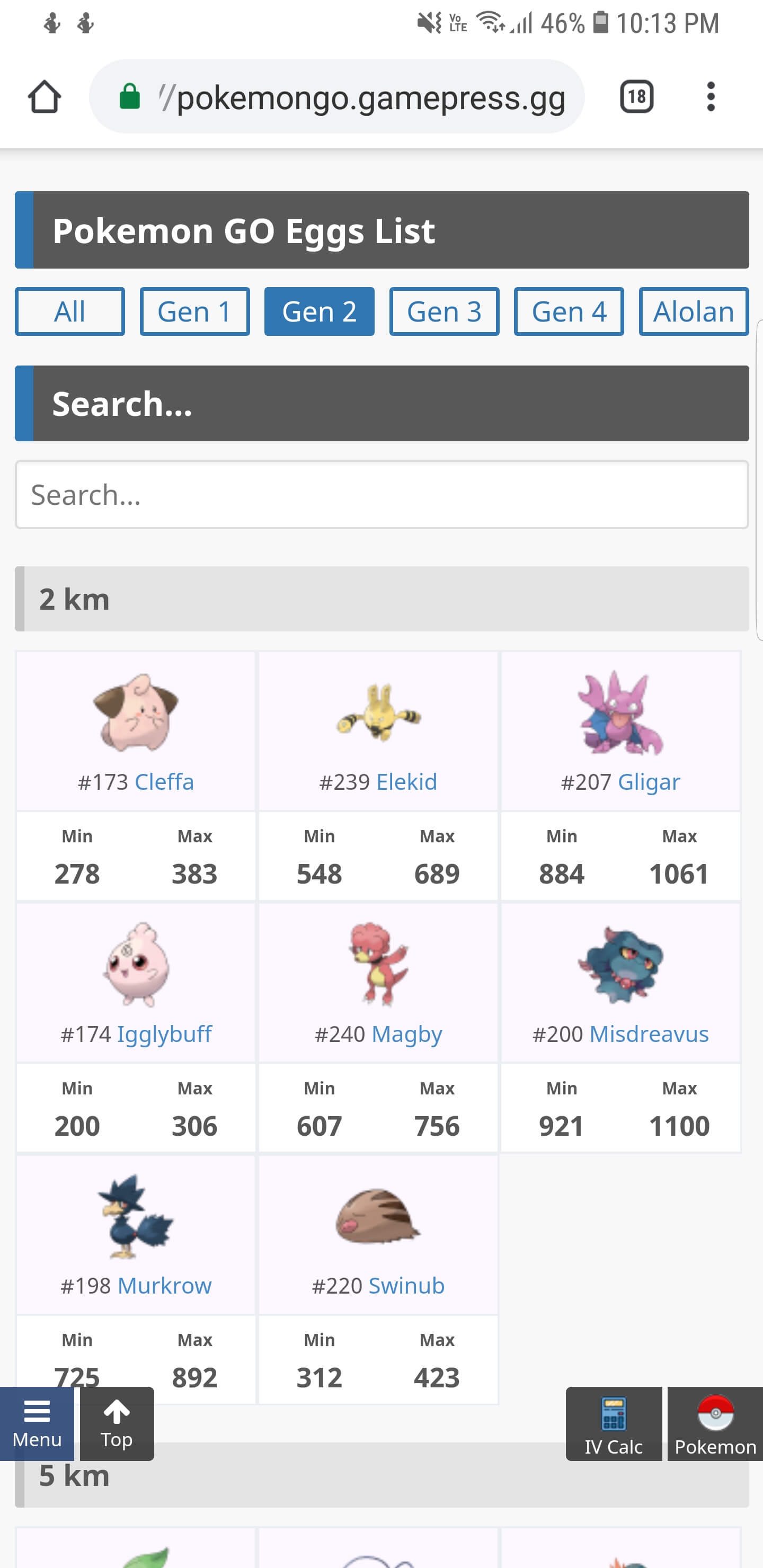Select the All eggs filter
The image size is (763, 1568).
[x=70, y=311]
